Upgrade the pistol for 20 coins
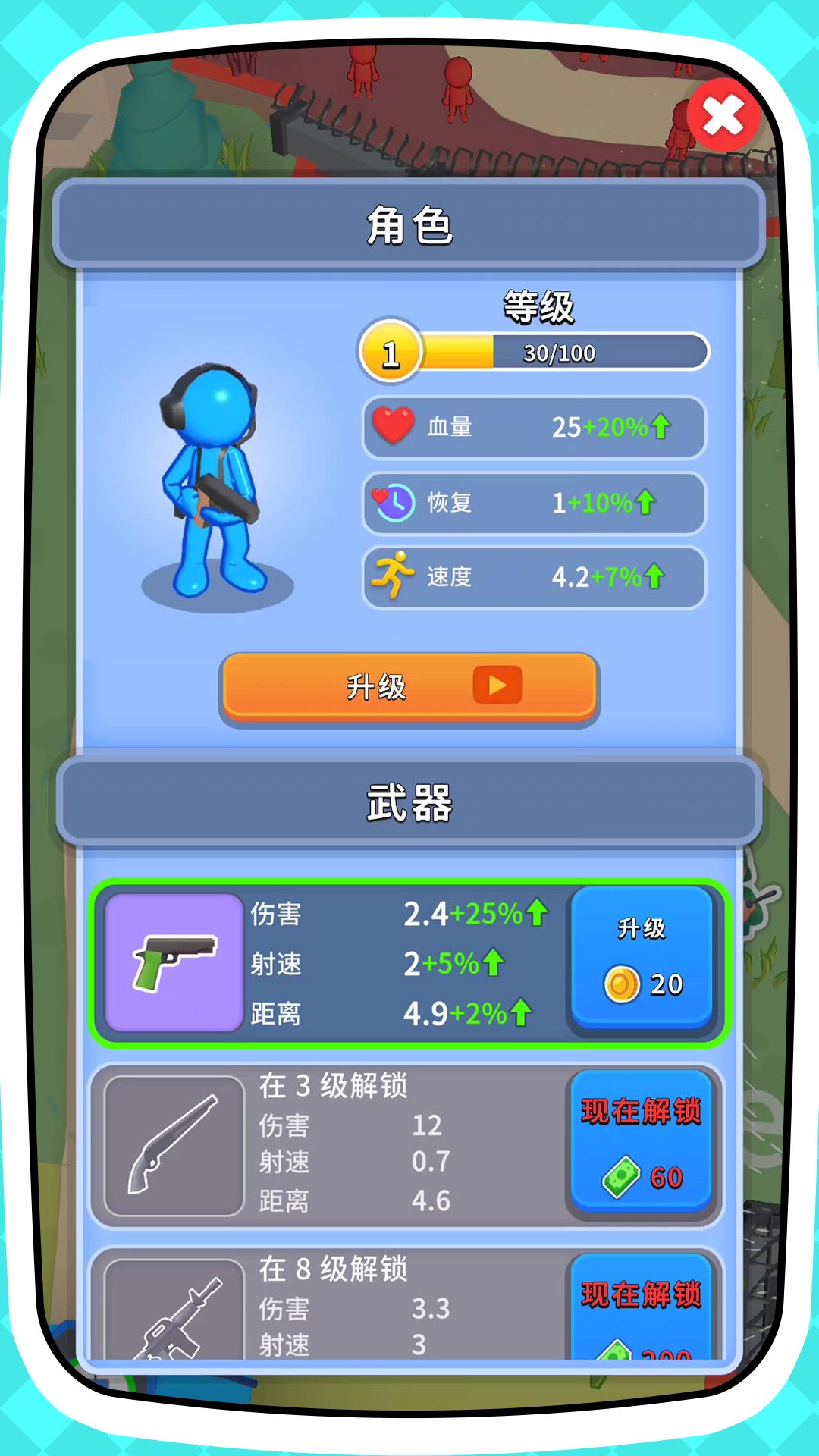819x1456 pixels. (x=642, y=959)
